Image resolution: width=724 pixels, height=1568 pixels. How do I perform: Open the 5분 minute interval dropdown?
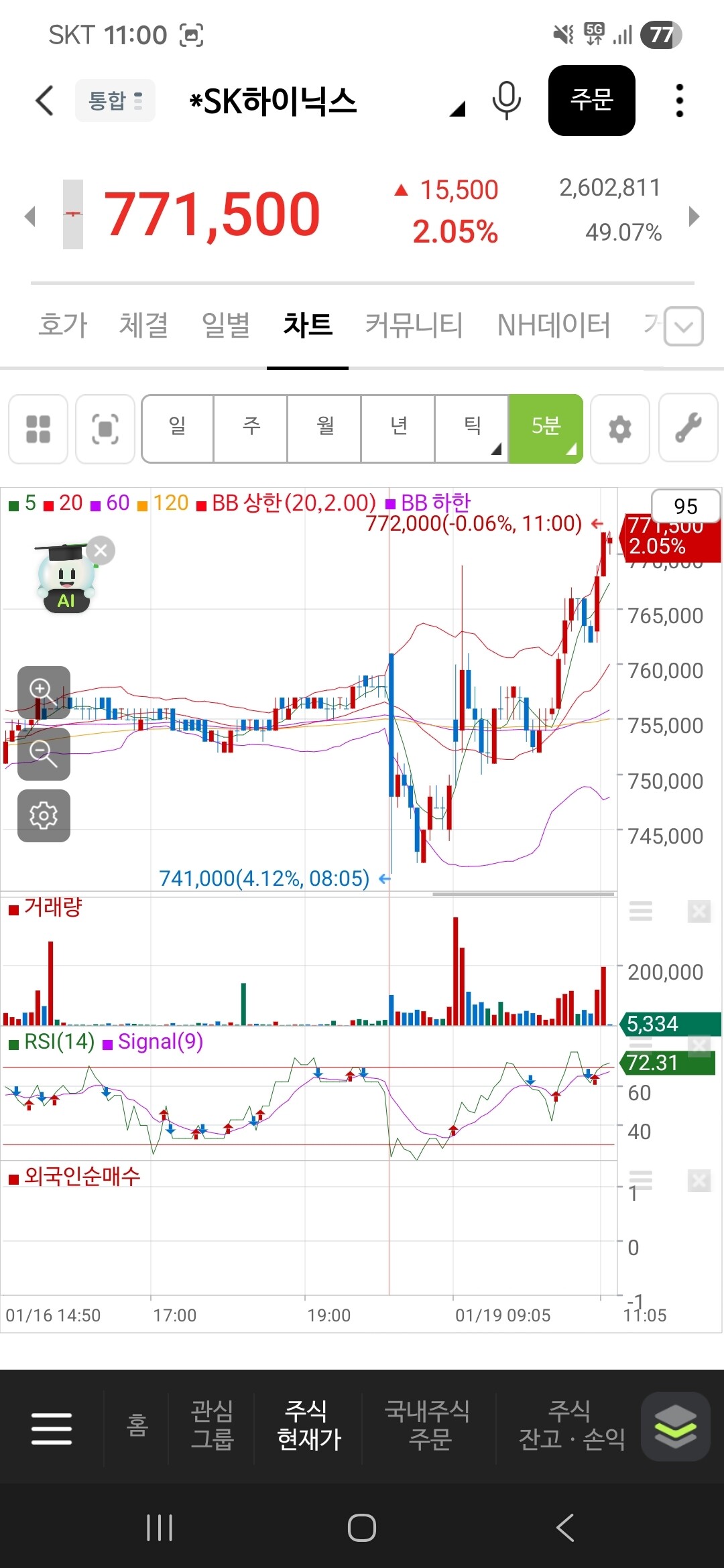pos(546,428)
